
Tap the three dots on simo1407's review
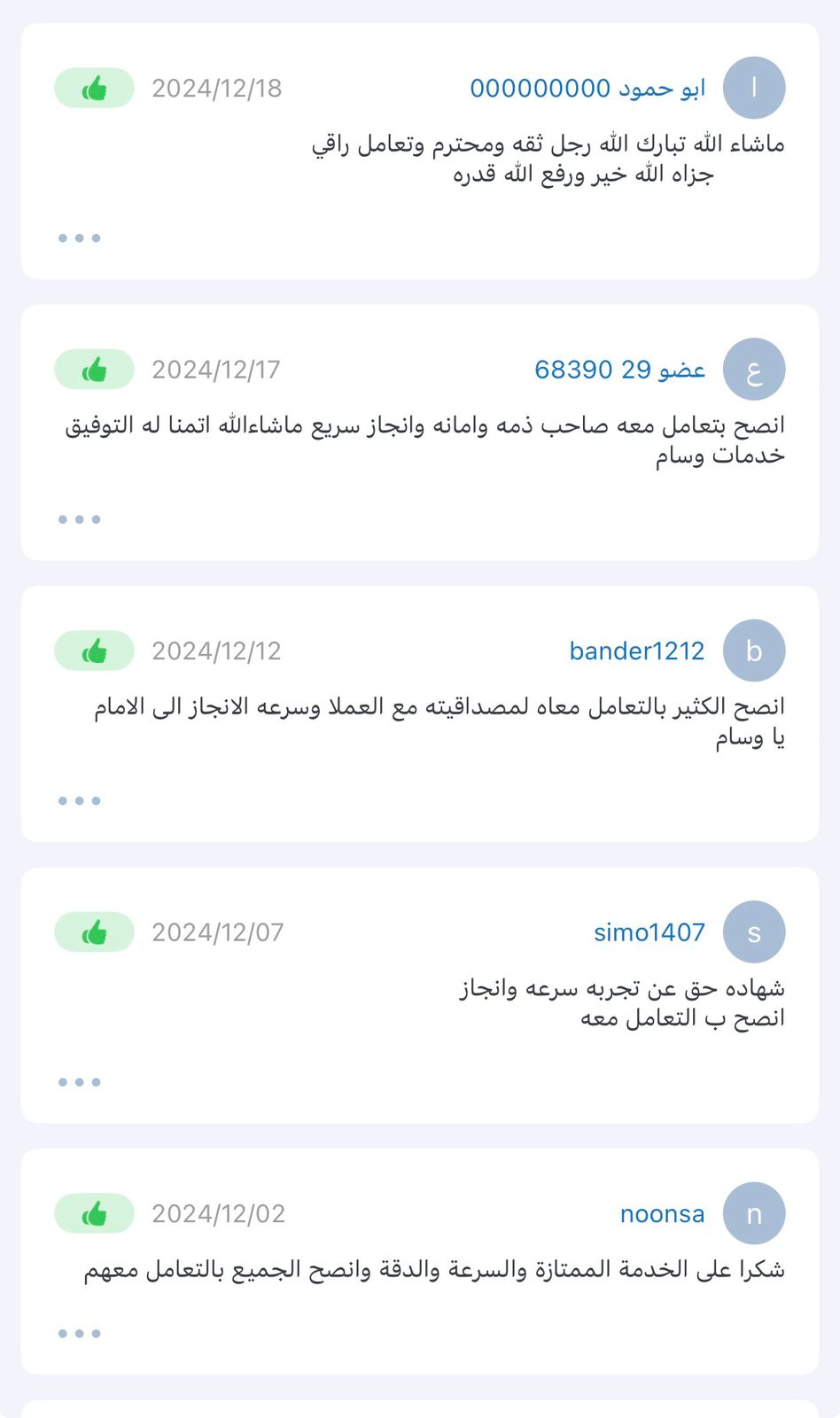pos(80,1082)
